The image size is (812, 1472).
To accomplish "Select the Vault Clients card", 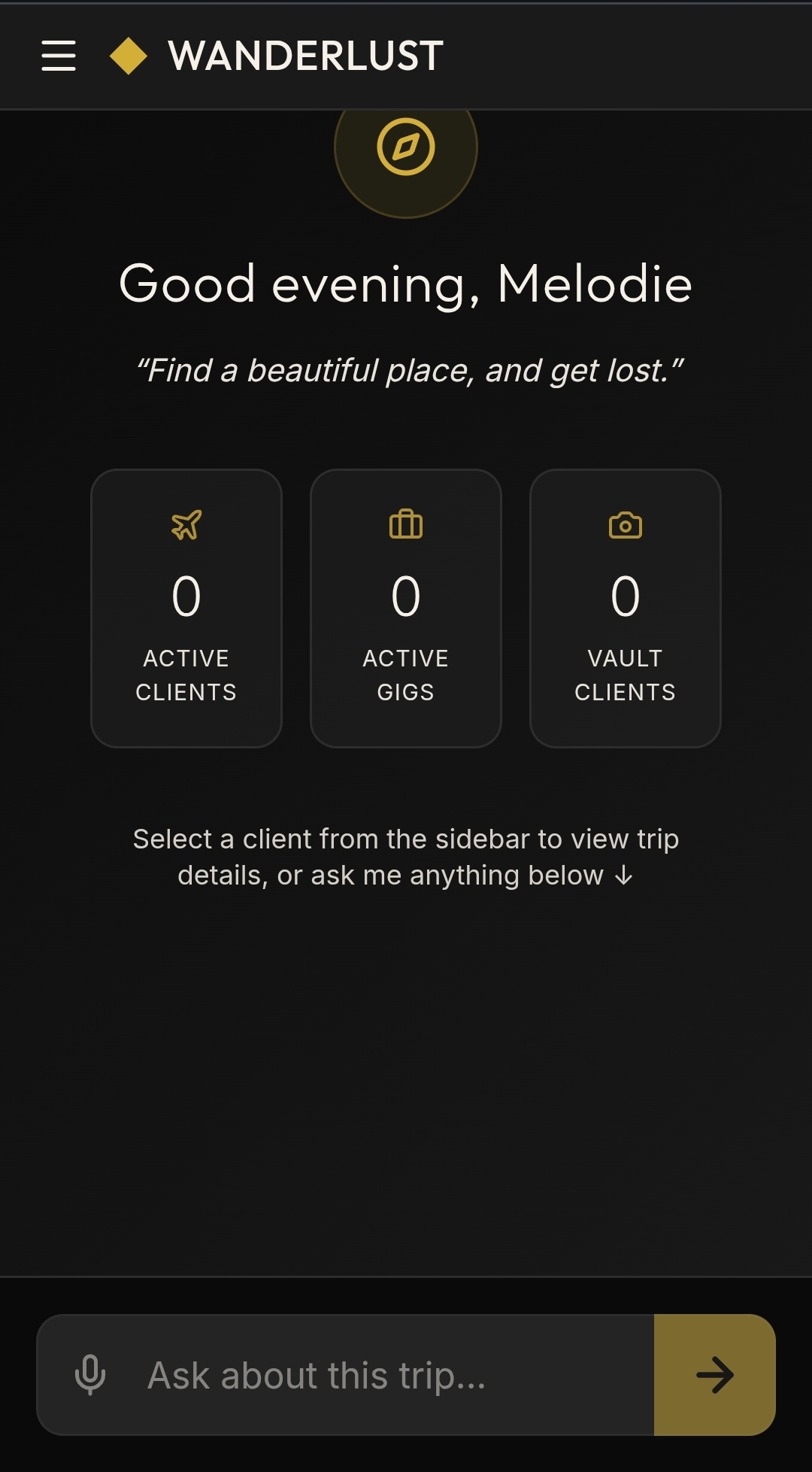I will pyautogui.click(x=626, y=606).
